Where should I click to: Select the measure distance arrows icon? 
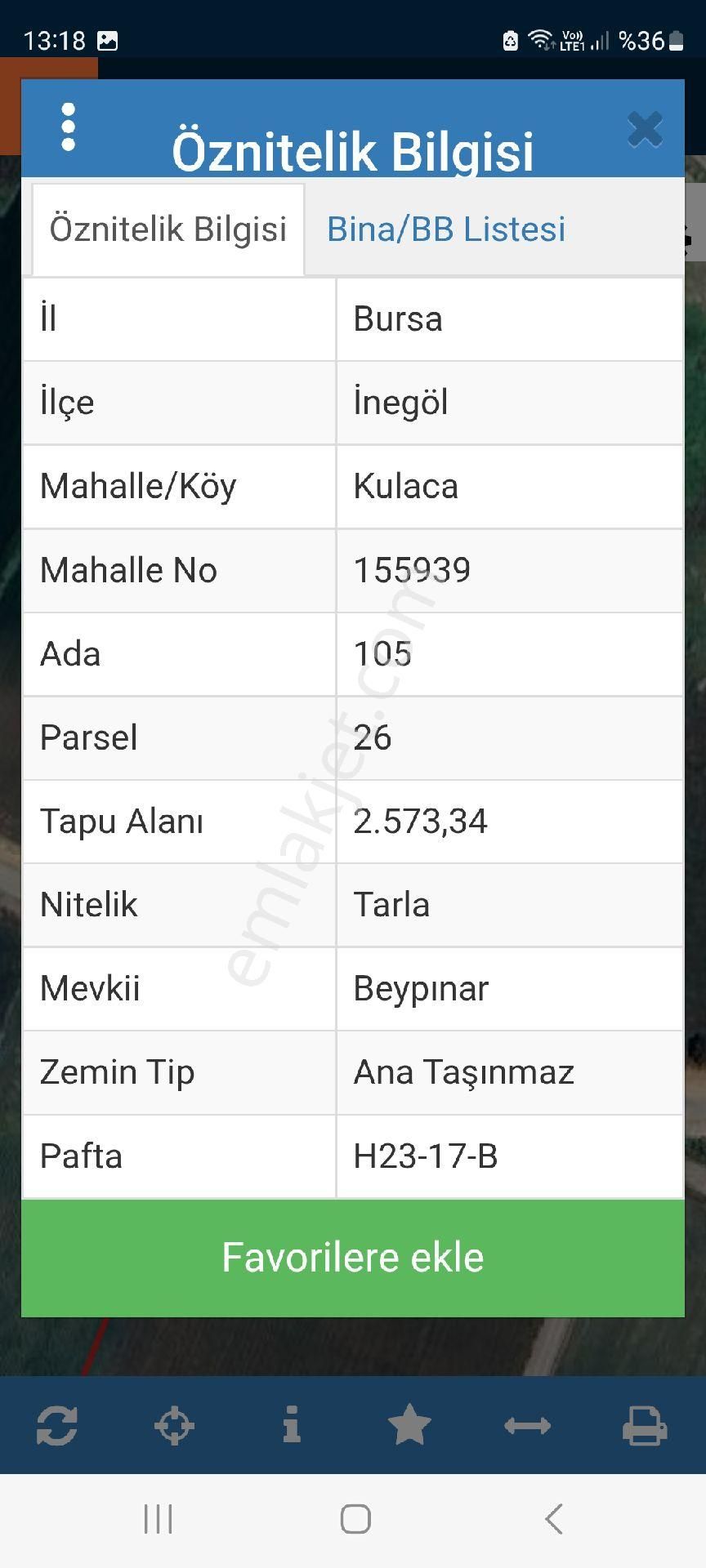pos(526,1426)
